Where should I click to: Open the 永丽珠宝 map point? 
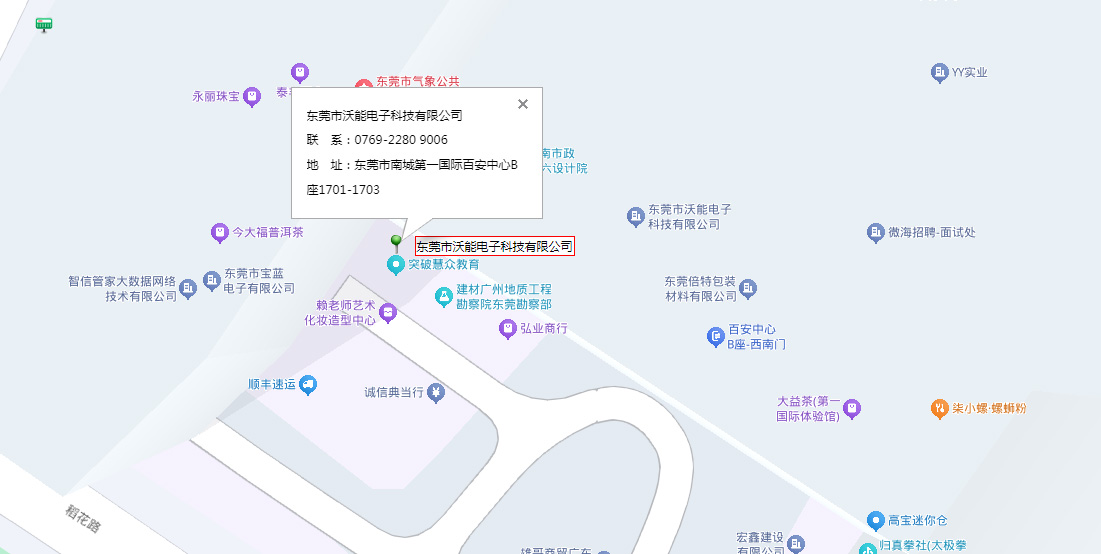pos(252,96)
